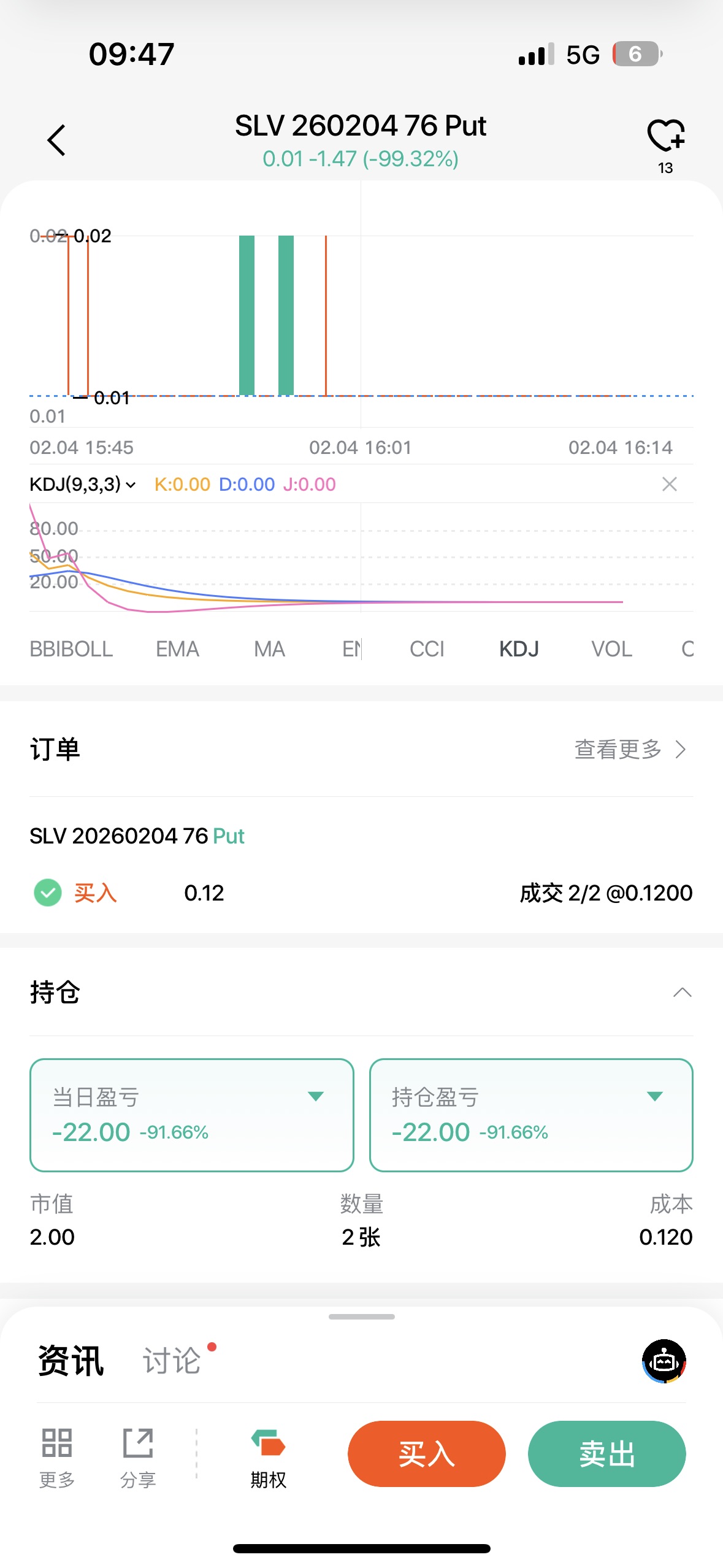Image resolution: width=723 pixels, height=1568 pixels.
Task: Go back using the top-left arrow
Action: 56,140
